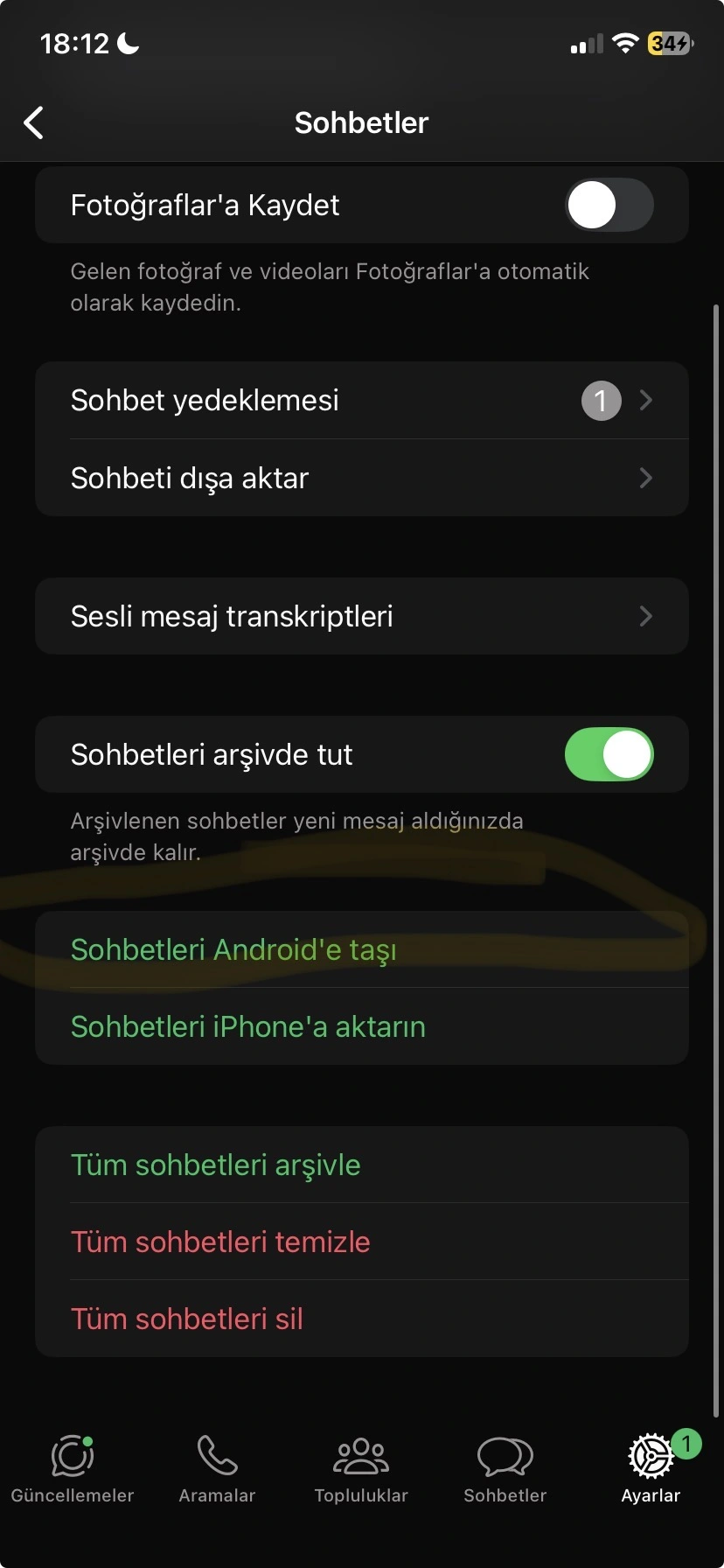Switch to the Güncellemeler tab
Screen dimensions: 724x1568
coord(73,1468)
